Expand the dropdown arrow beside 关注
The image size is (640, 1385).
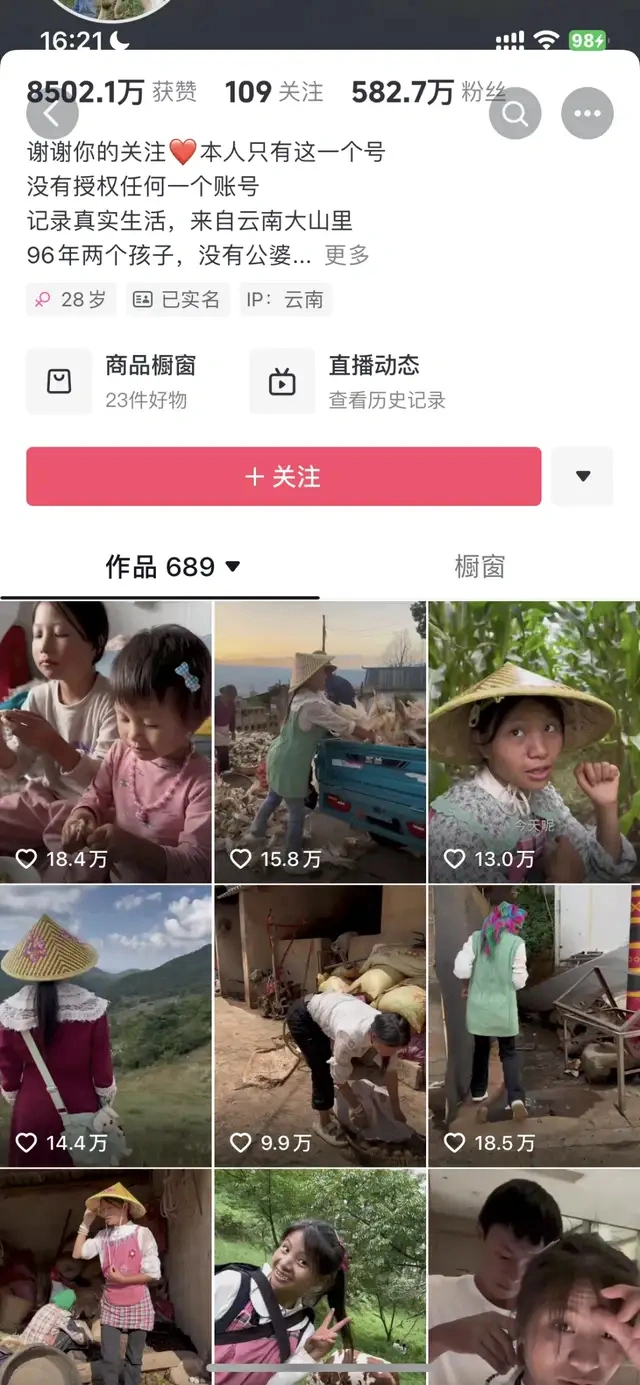tap(583, 476)
